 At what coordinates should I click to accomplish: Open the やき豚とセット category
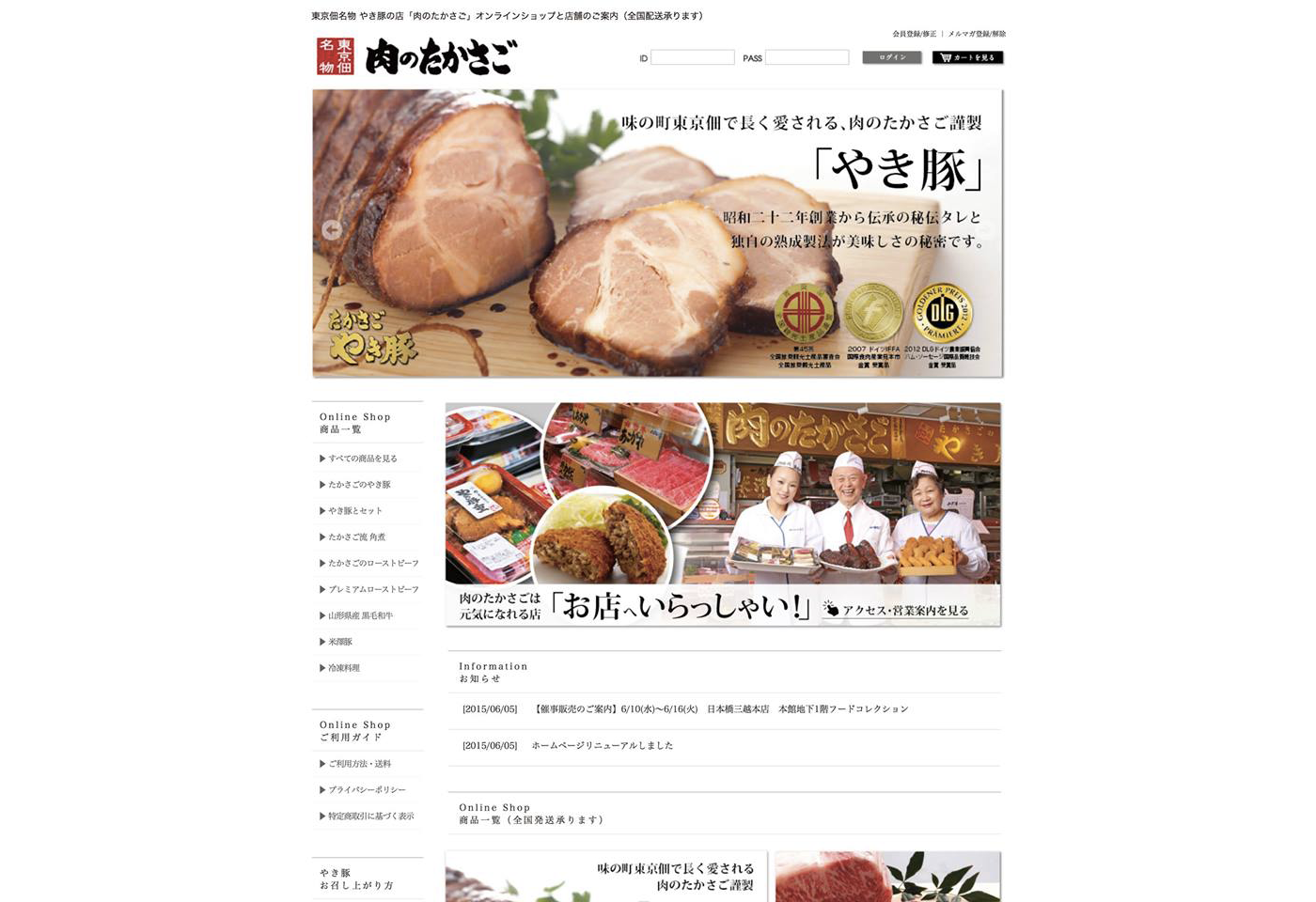click(x=354, y=511)
